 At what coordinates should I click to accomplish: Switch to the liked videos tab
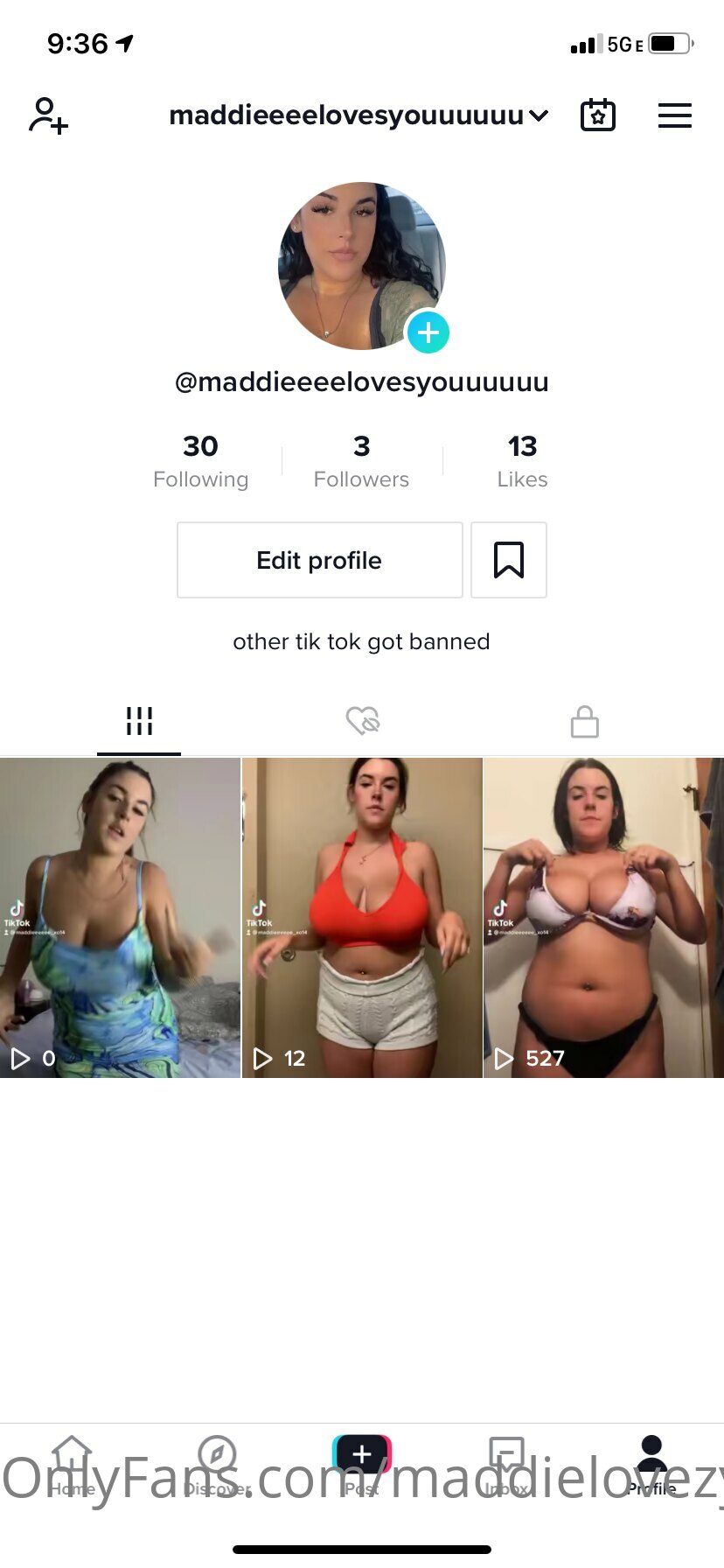click(x=362, y=721)
